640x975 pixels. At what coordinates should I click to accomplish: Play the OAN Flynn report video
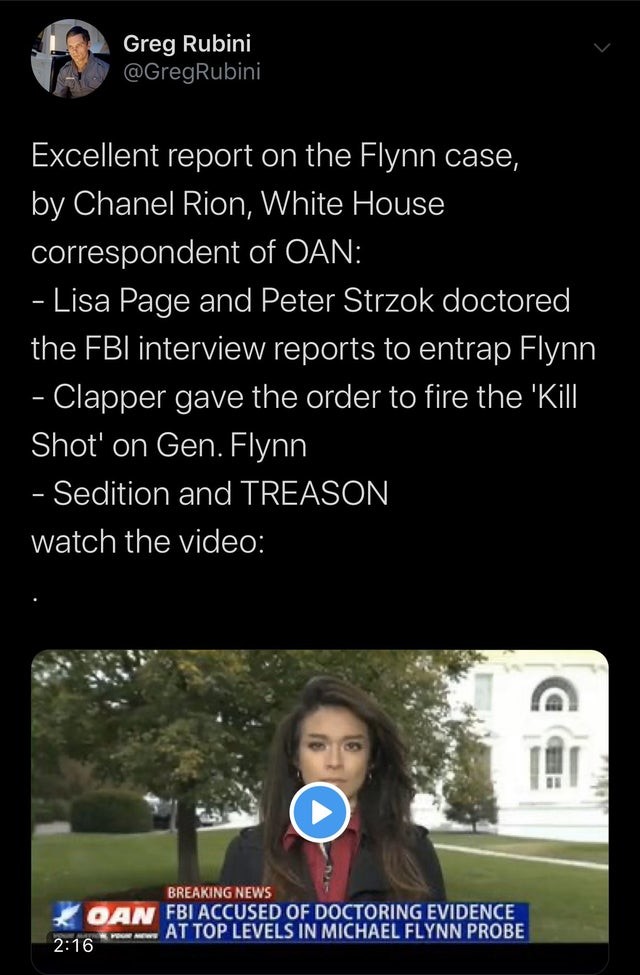click(x=320, y=811)
